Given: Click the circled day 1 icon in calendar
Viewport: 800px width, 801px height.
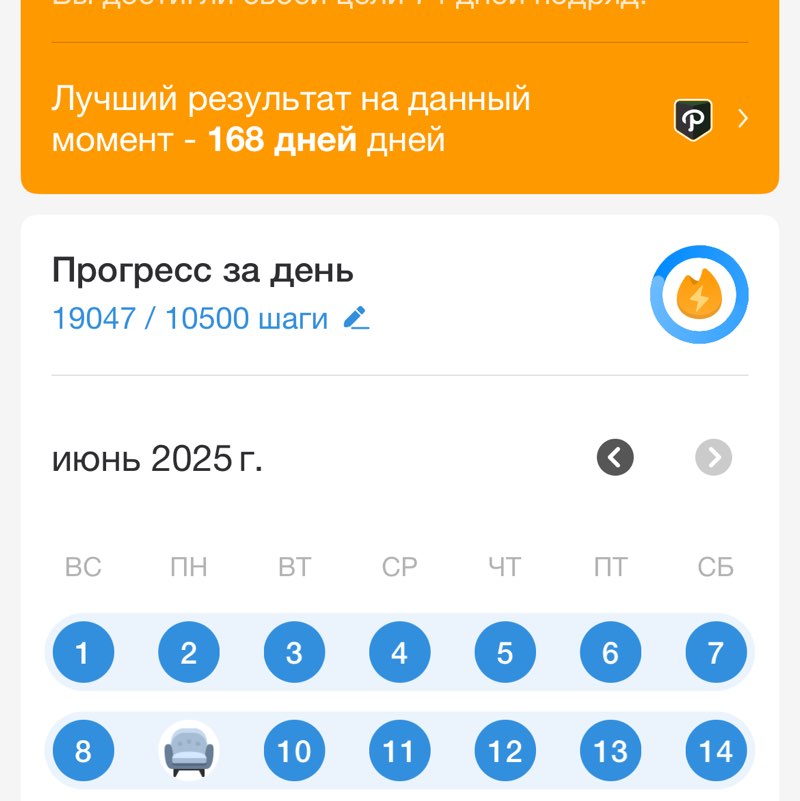Looking at the screenshot, I should (84, 651).
